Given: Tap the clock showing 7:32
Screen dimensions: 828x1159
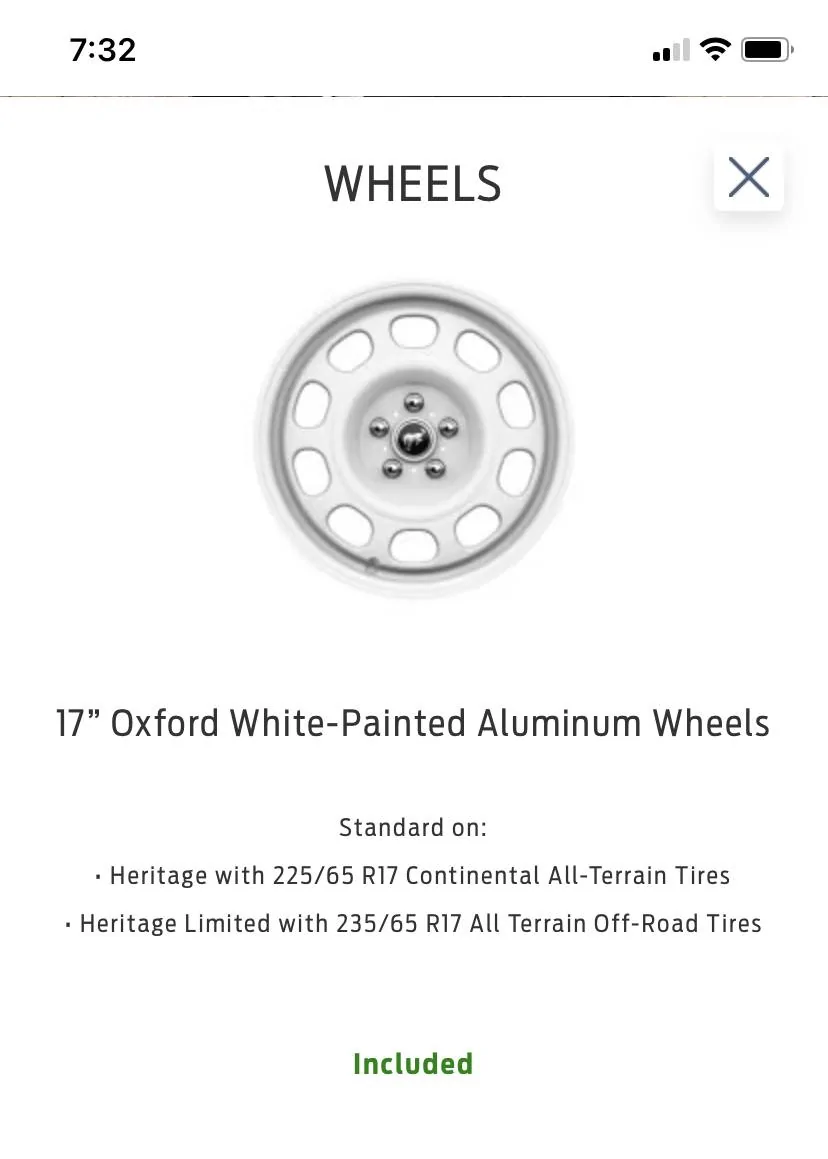Looking at the screenshot, I should pos(104,49).
